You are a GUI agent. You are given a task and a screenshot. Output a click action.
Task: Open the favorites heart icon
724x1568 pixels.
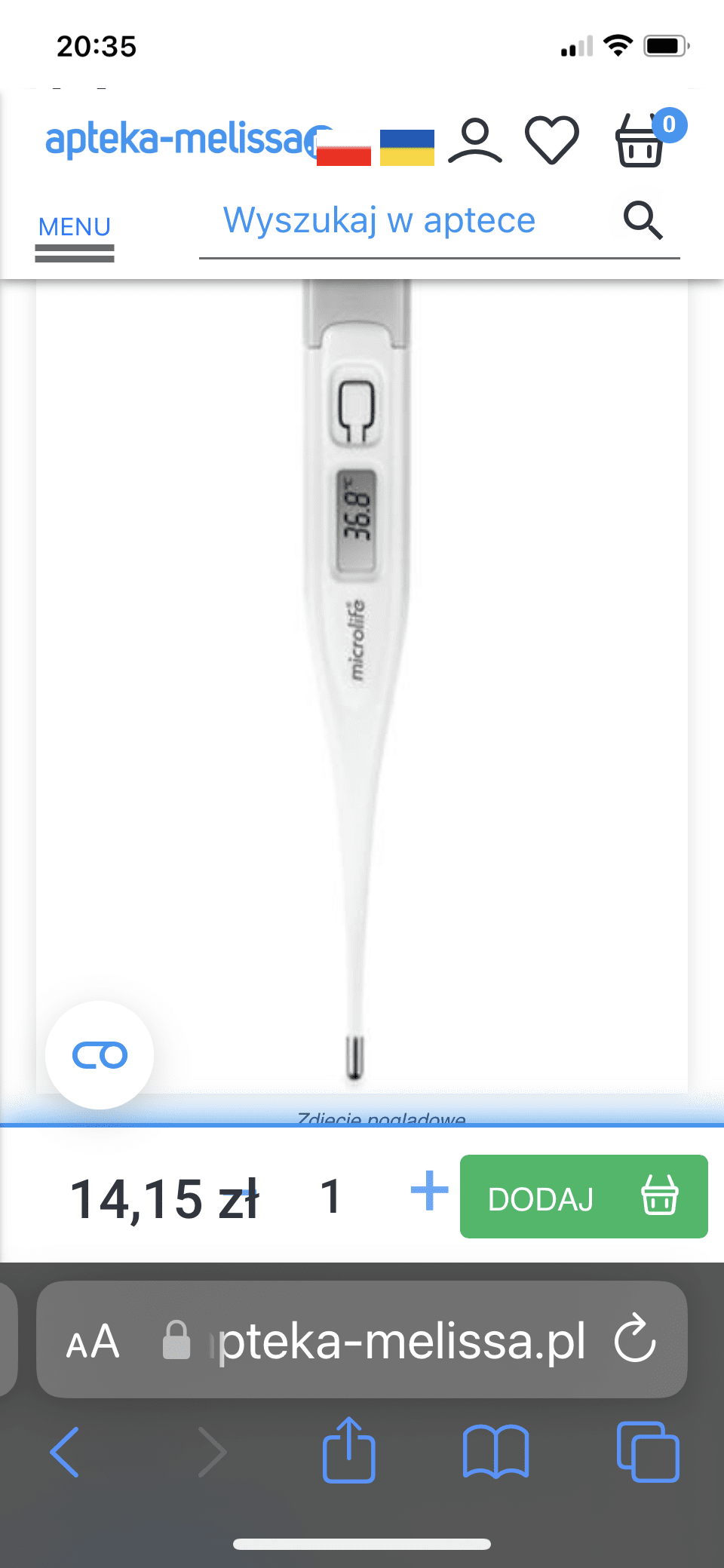tap(552, 141)
